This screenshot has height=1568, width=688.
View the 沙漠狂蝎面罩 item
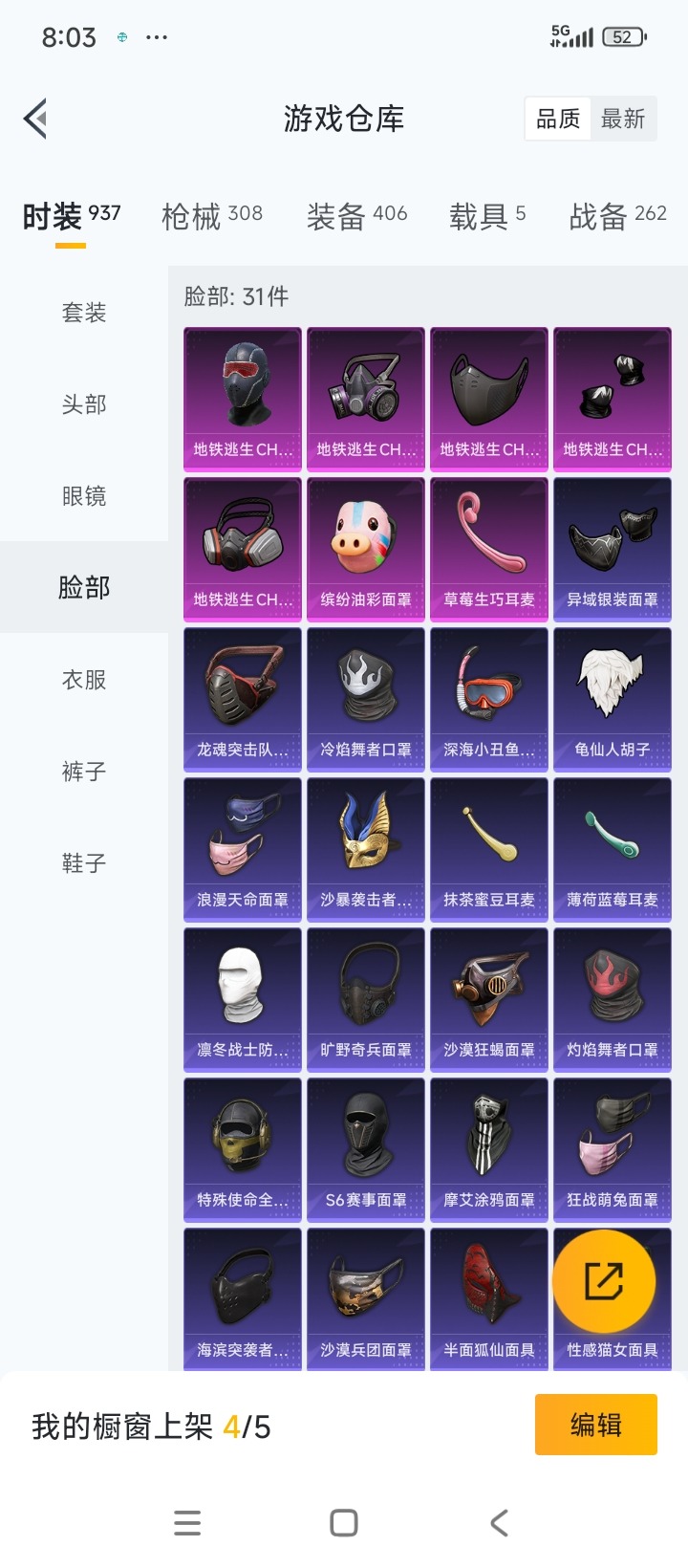[489, 999]
